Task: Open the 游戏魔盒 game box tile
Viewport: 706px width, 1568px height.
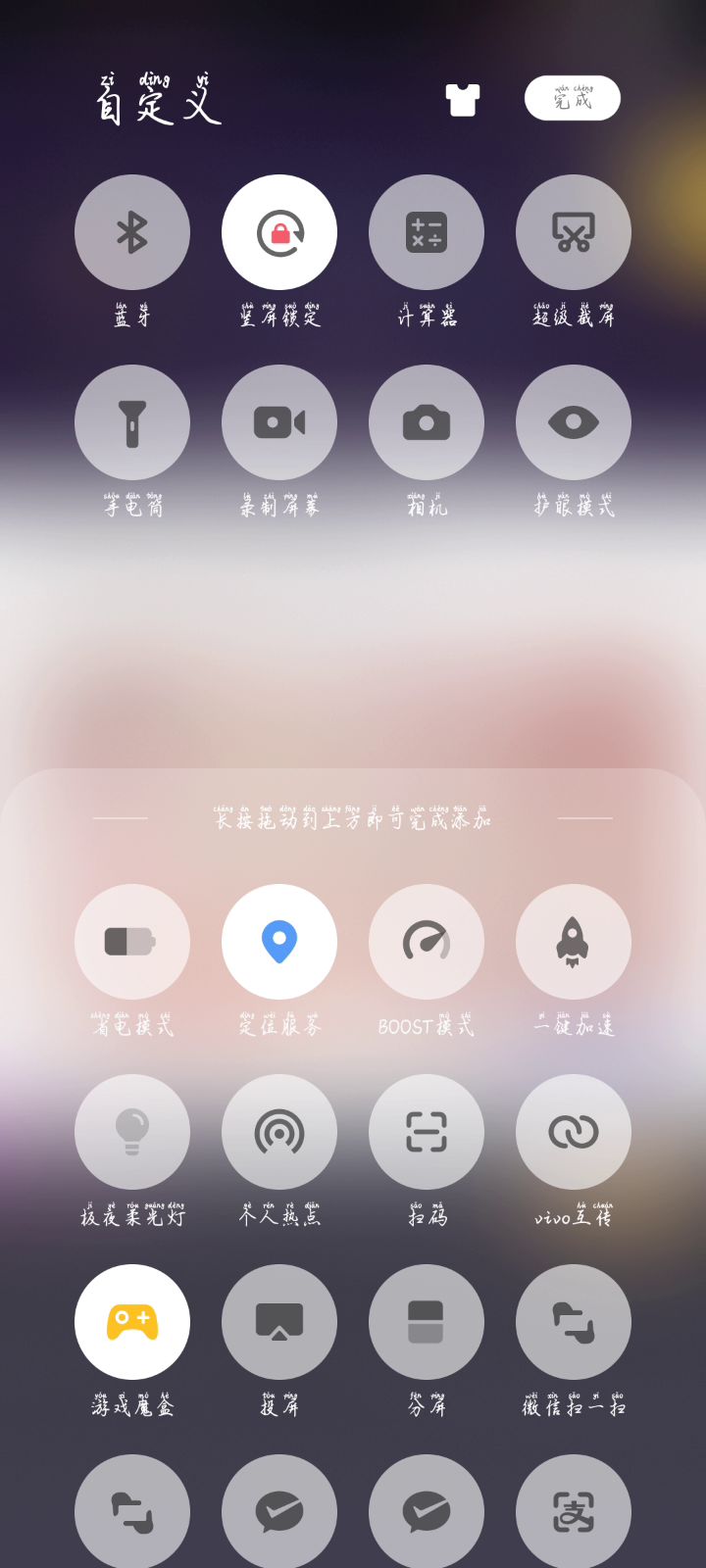Action: pyautogui.click(x=132, y=1322)
